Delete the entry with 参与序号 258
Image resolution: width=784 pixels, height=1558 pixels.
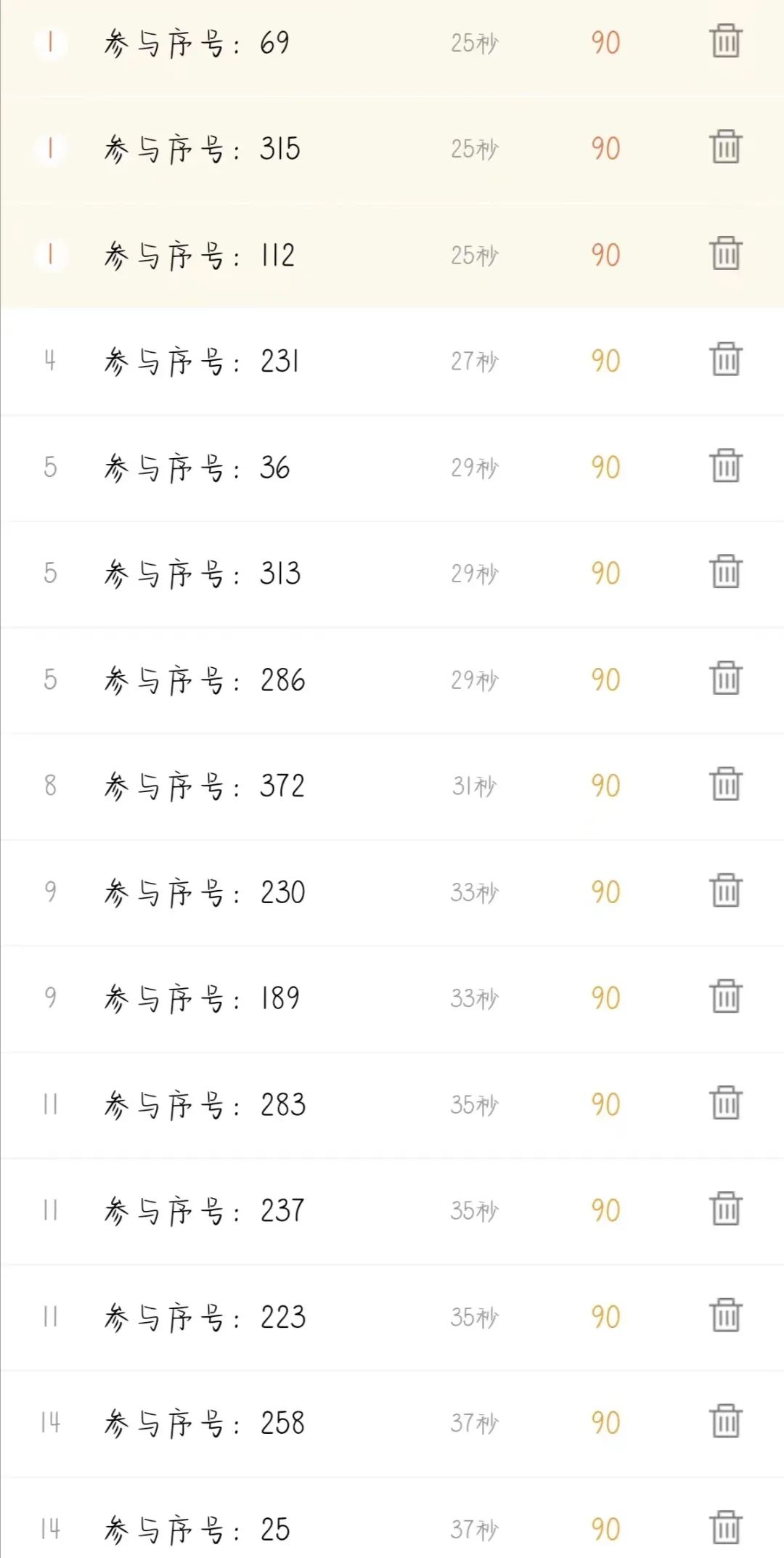[x=725, y=1421]
